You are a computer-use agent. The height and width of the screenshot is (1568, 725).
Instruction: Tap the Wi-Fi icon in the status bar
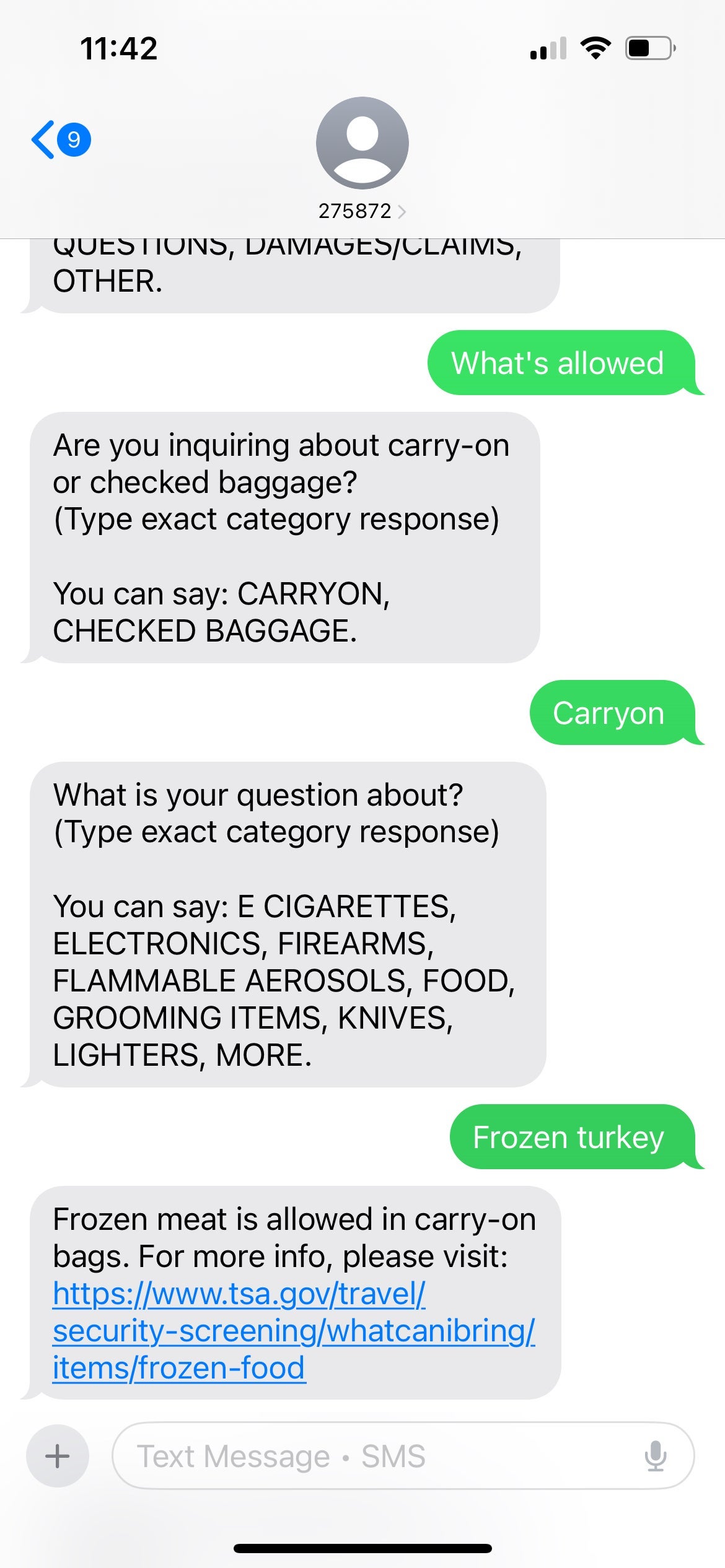[x=596, y=48]
